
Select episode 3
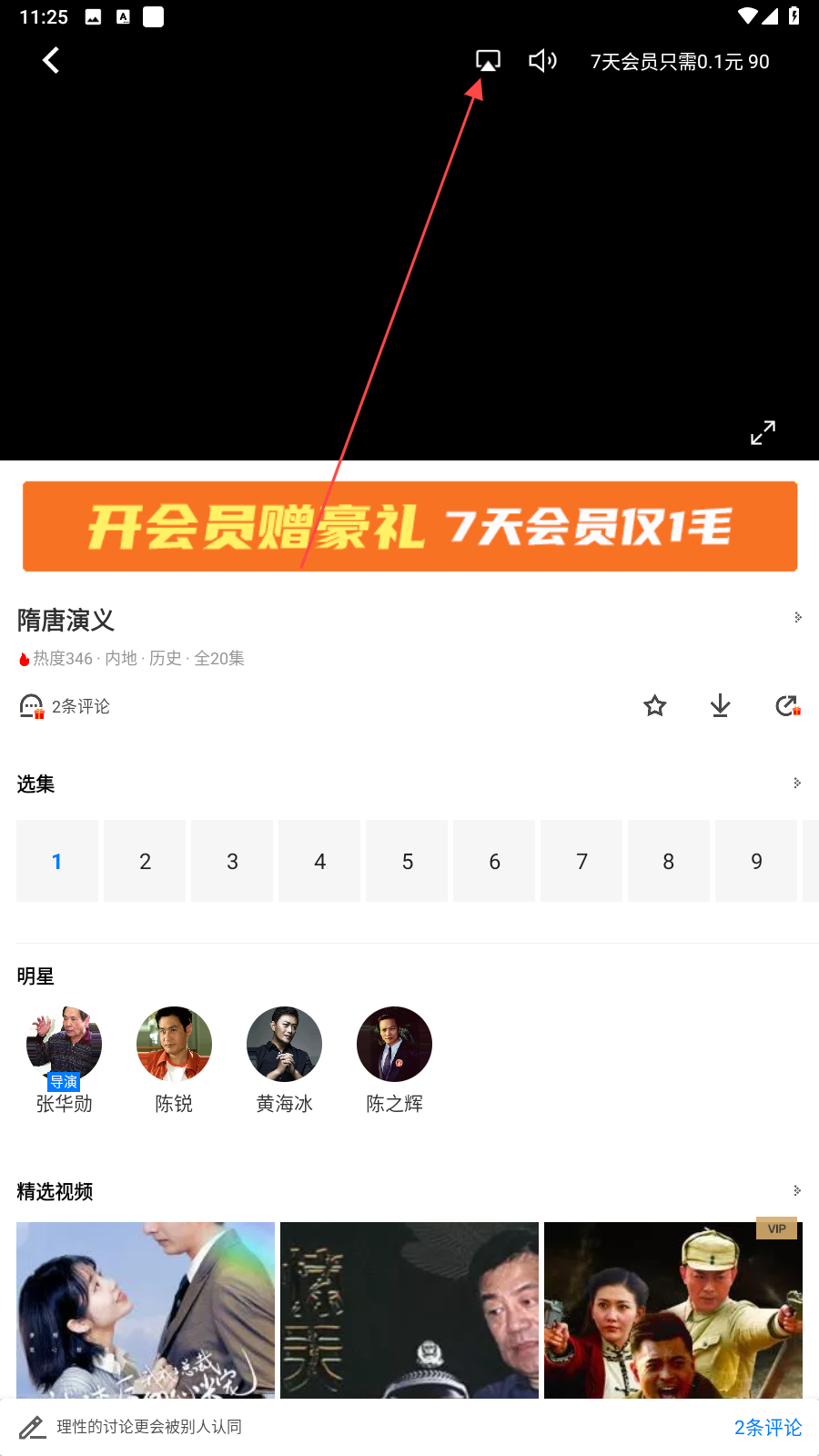tap(232, 861)
